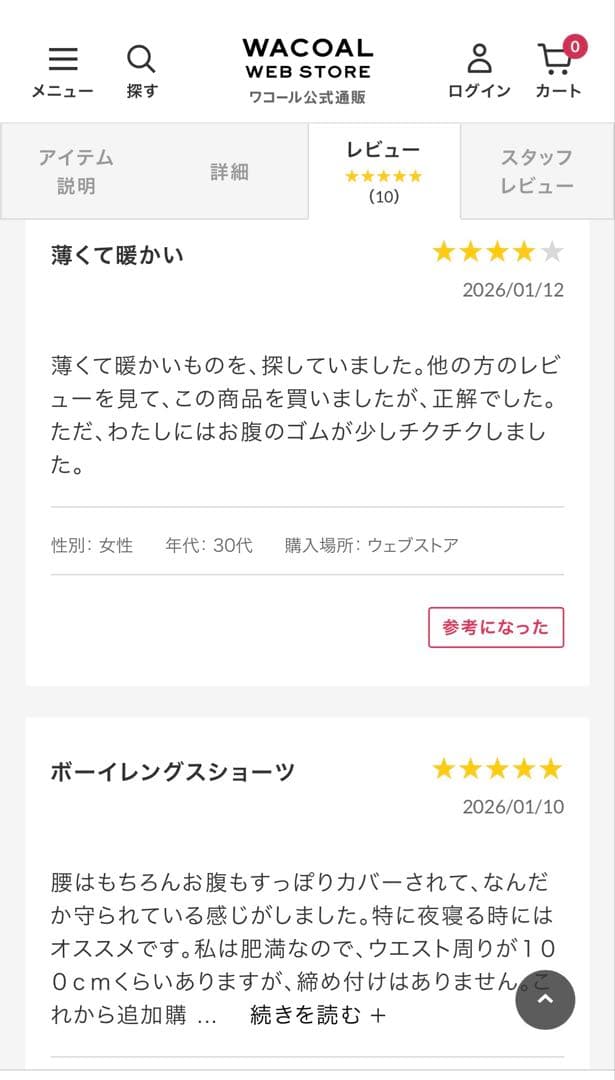615x1080 pixels.
Task: Switch to the アイテム説明 tab
Action: click(76, 172)
